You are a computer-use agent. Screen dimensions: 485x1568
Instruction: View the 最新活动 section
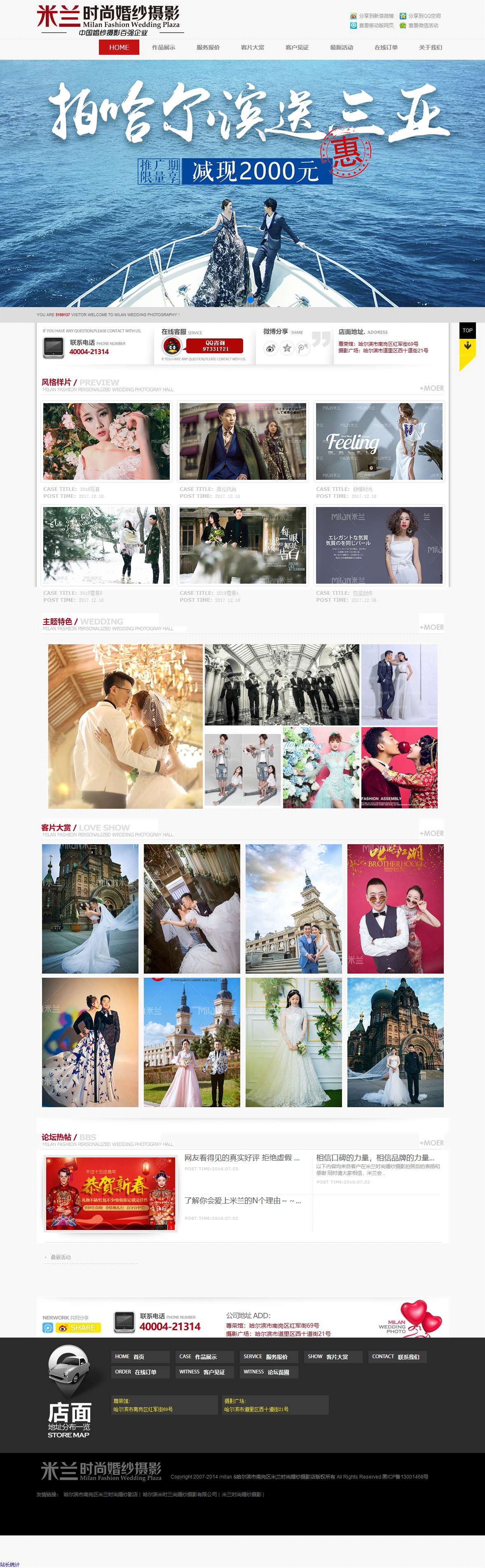point(341,47)
